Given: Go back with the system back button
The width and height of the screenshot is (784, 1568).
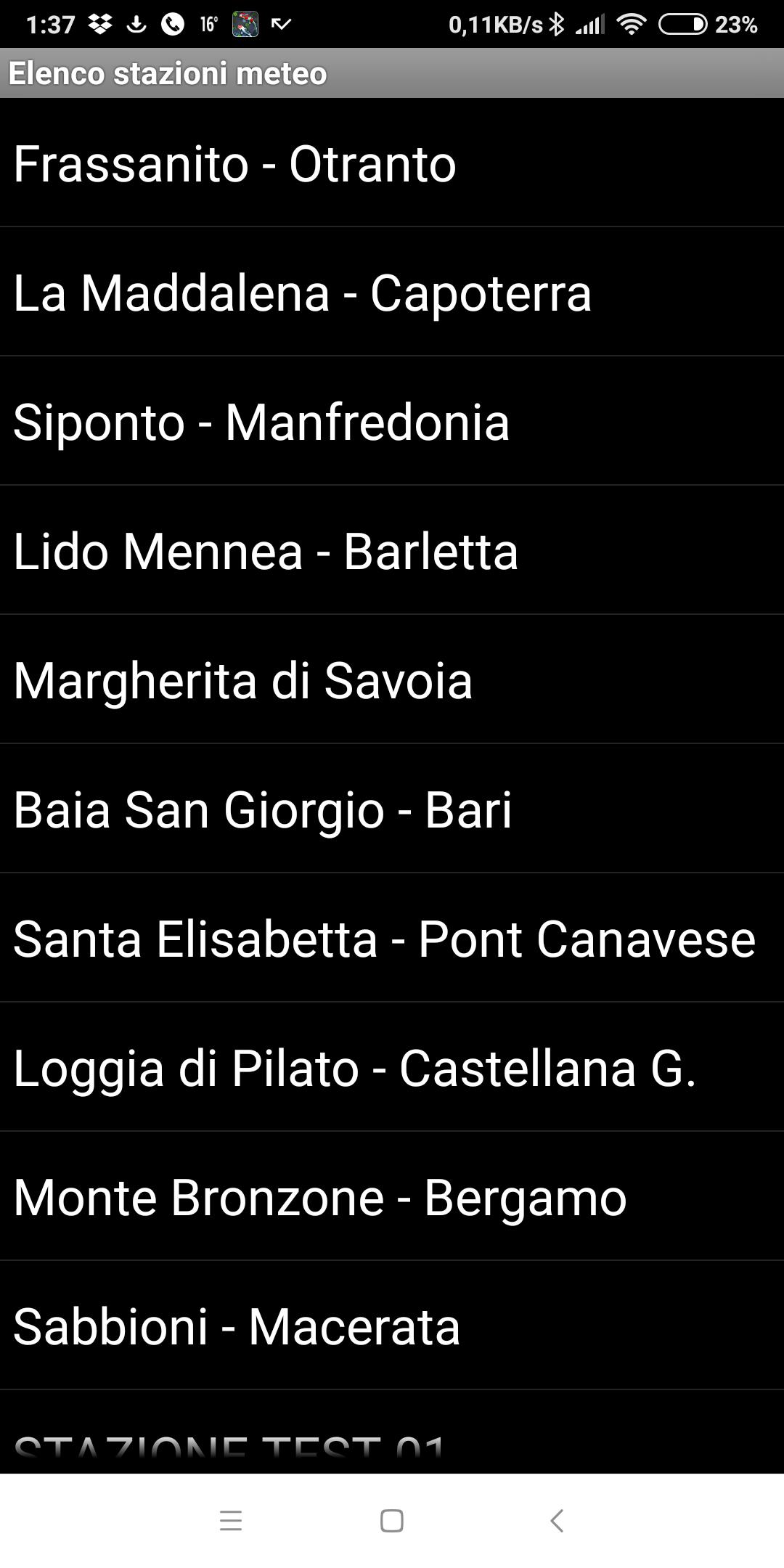Looking at the screenshot, I should point(557,1520).
